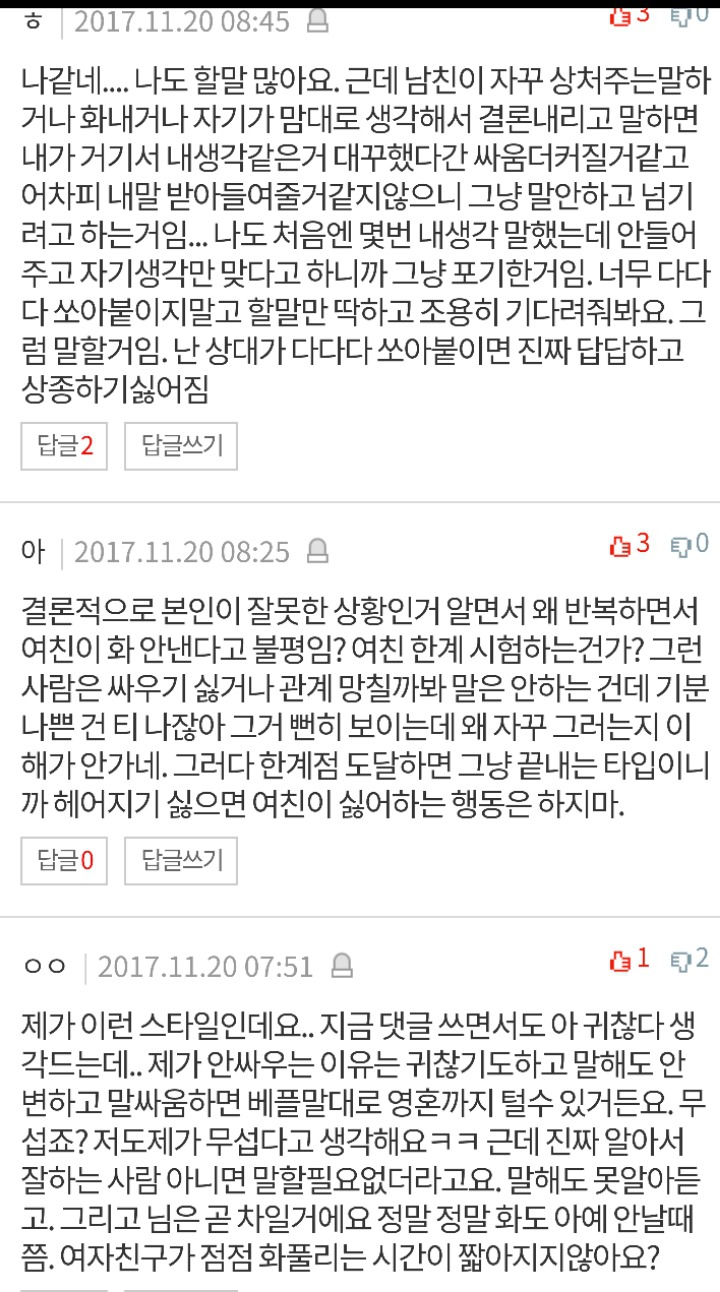Tap 답글쓰기 under the 08:25 comment
Image resolution: width=720 pixels, height=1292 pixels.
pyautogui.click(x=181, y=860)
